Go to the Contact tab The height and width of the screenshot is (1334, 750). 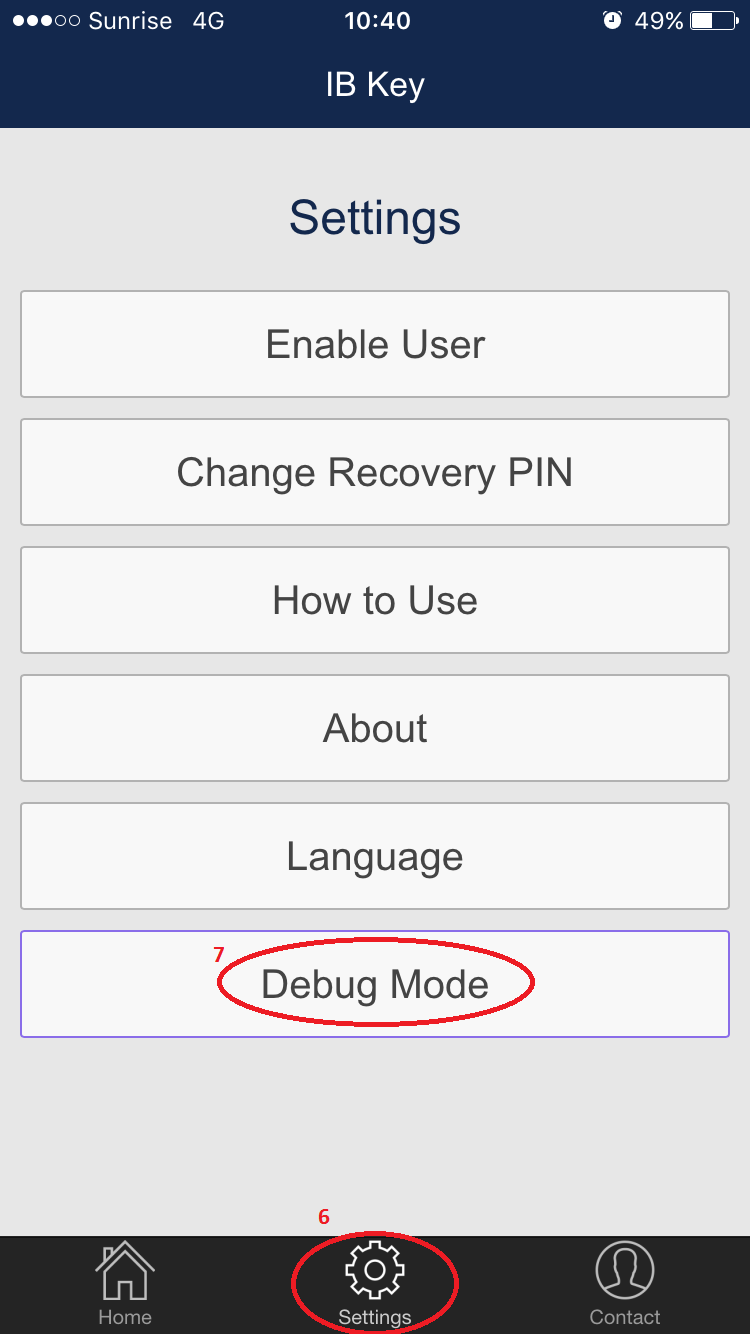(625, 1285)
